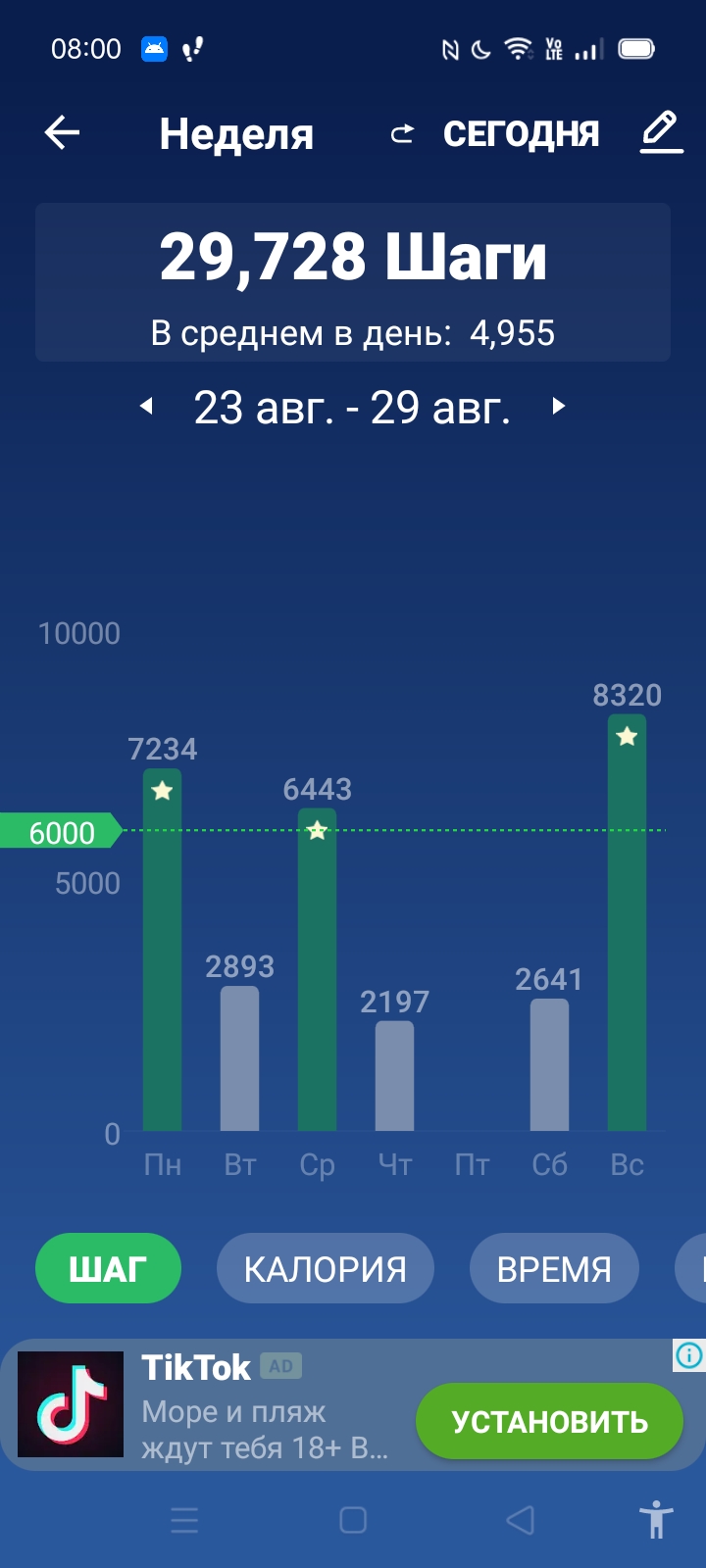Tap УСТАНОВИТЬ in the TikTok ad
The width and height of the screenshot is (706, 1568).
tap(549, 1421)
